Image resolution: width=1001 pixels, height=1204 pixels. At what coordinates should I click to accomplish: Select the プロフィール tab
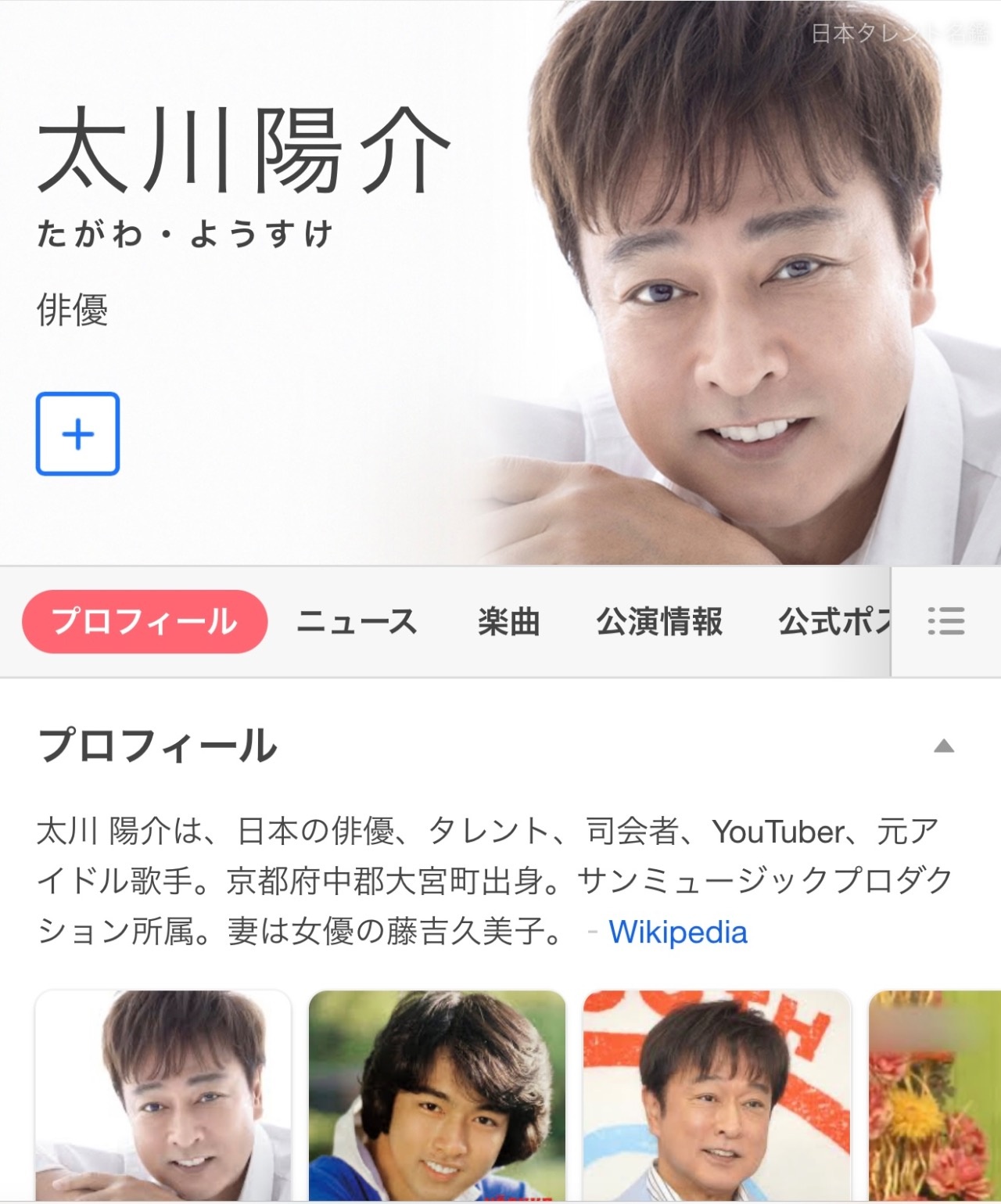145,621
